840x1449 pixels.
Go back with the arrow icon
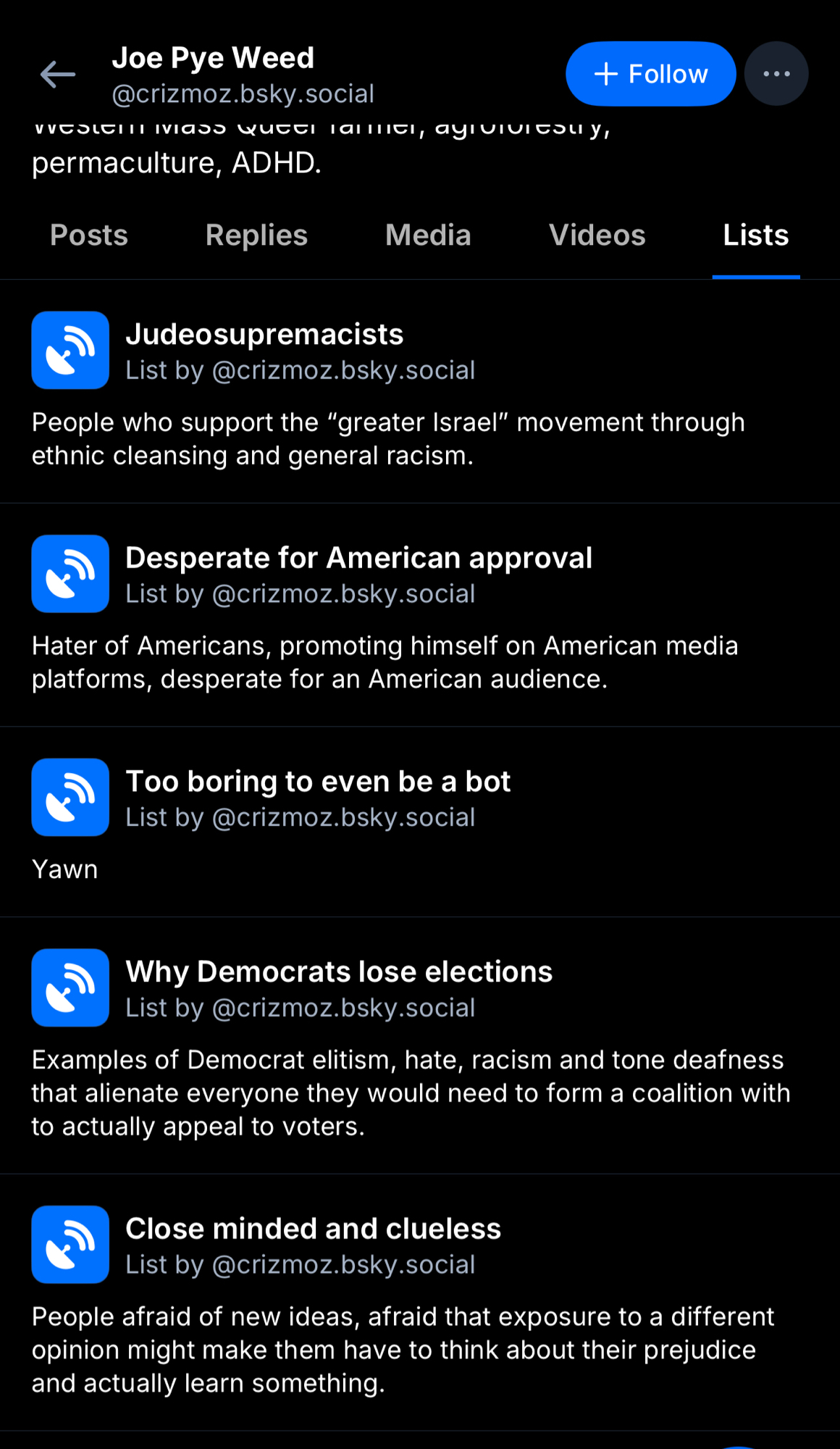click(x=58, y=74)
